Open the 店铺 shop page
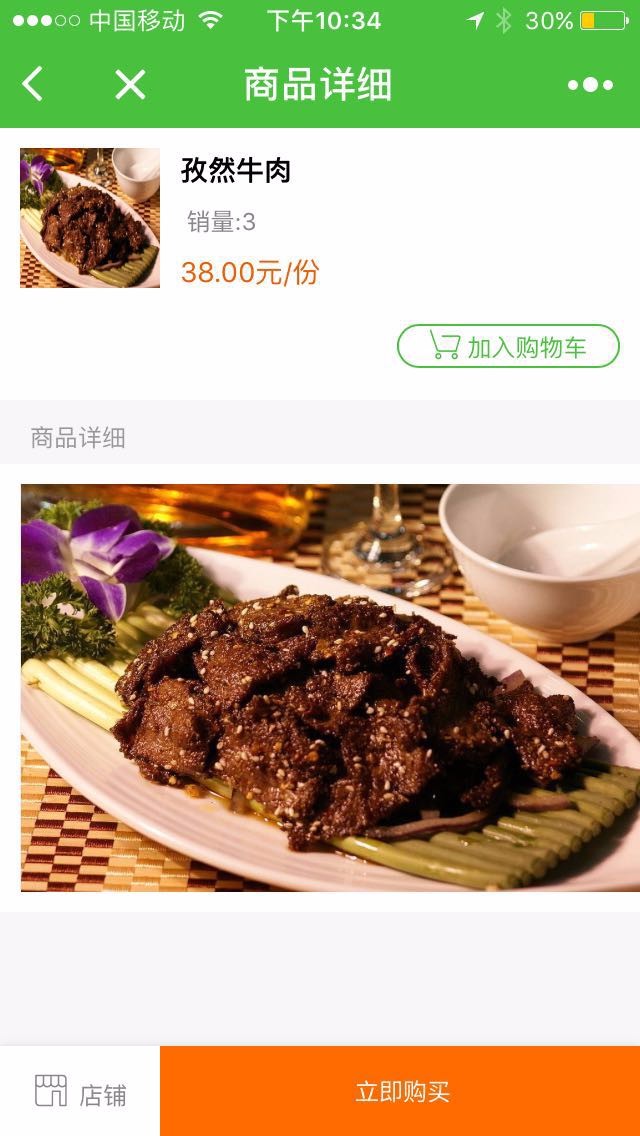 [x=80, y=1091]
